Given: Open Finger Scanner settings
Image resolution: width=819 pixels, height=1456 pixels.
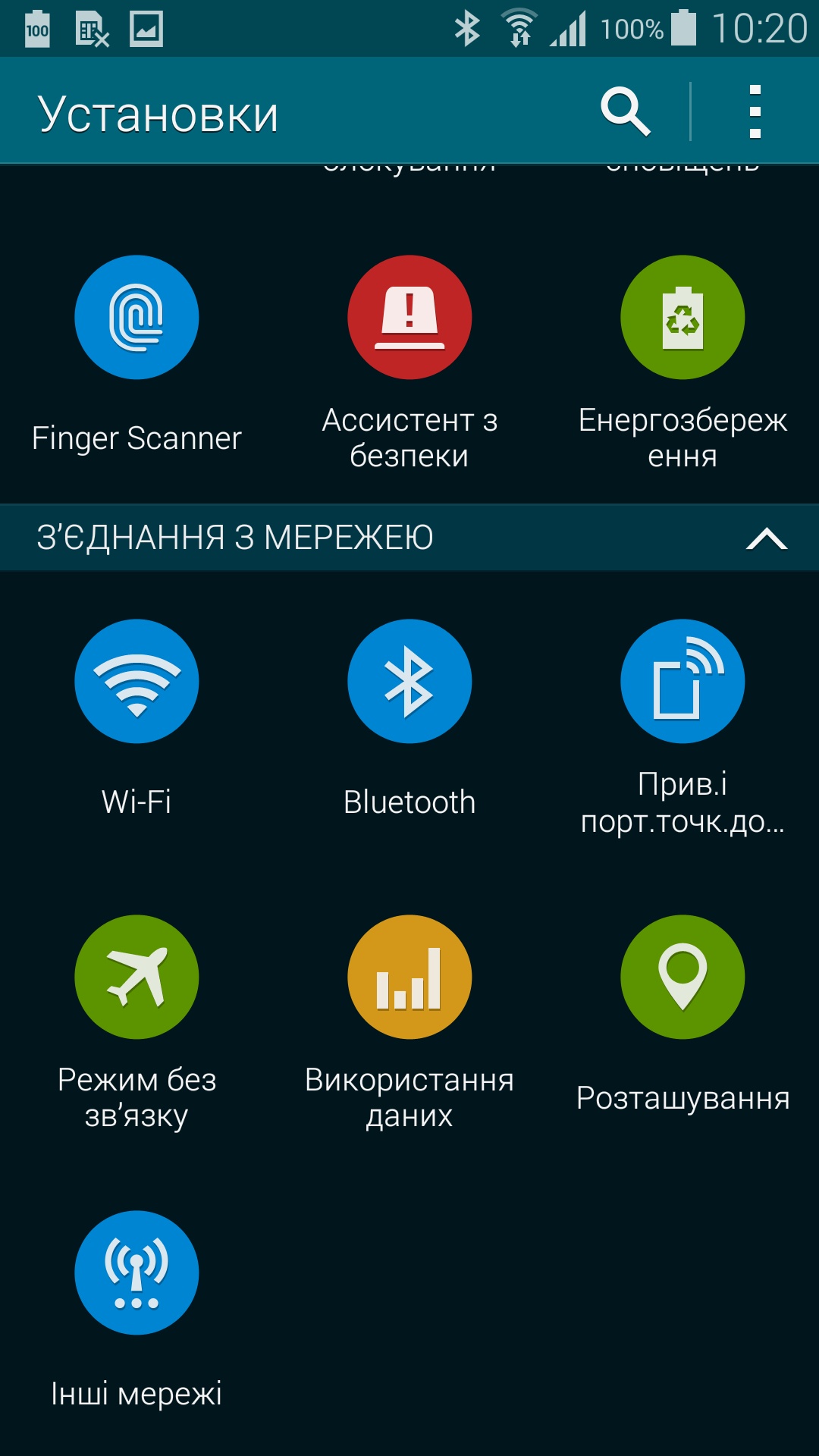Looking at the screenshot, I should tap(136, 318).
